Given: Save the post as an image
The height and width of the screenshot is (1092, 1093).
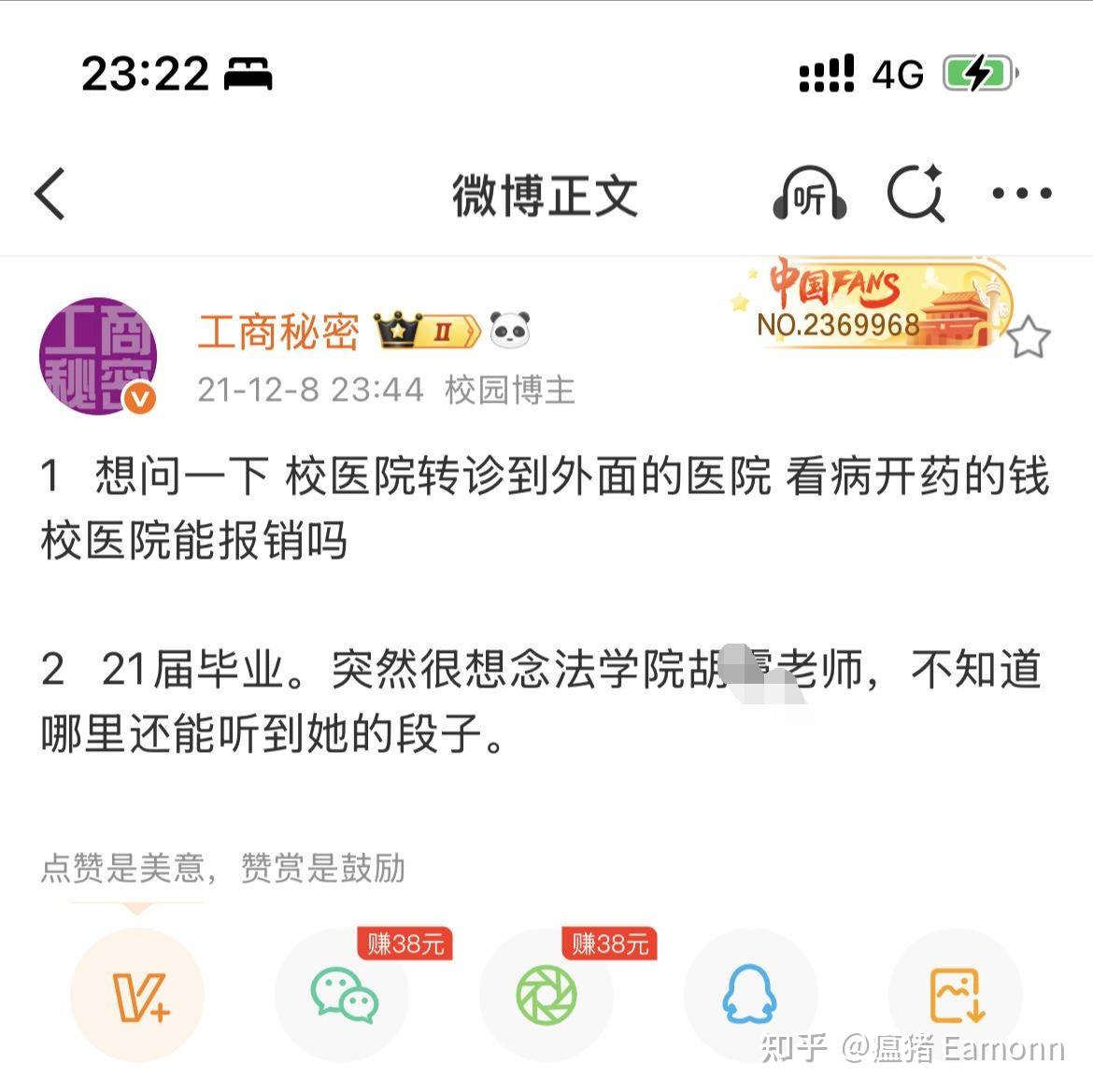Looking at the screenshot, I should click(955, 995).
